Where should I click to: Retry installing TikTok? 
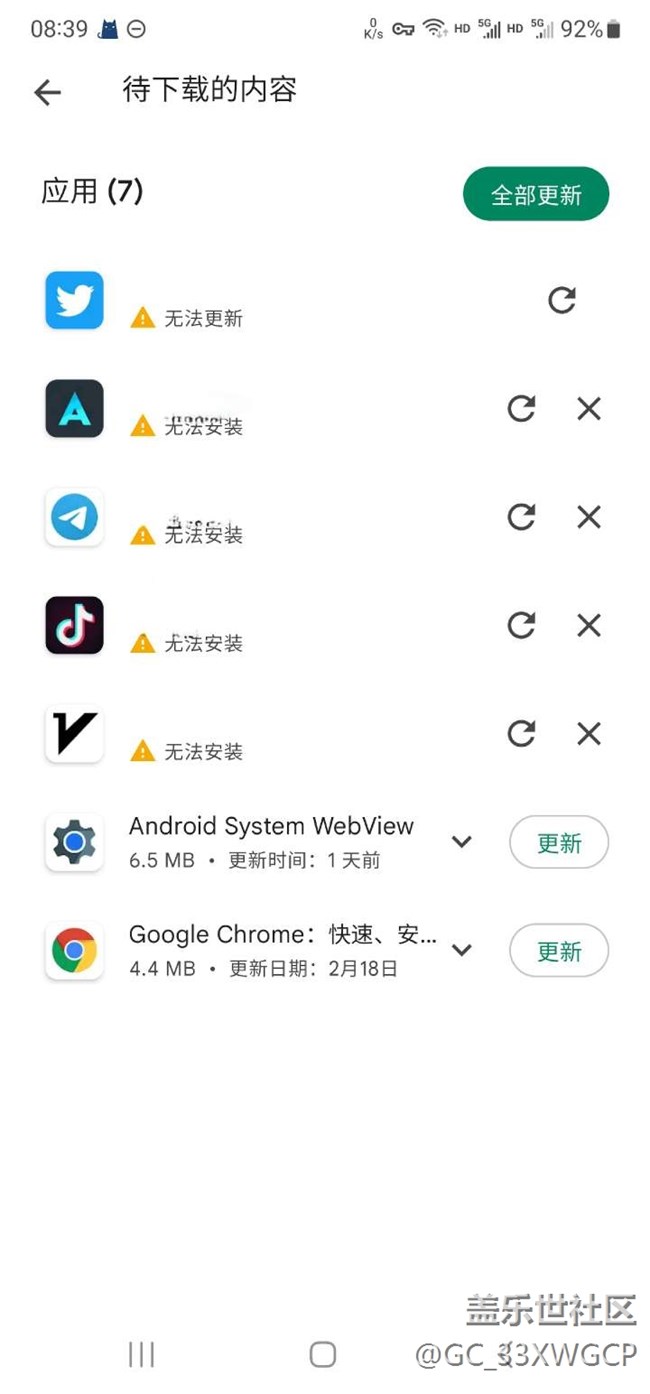coord(521,625)
